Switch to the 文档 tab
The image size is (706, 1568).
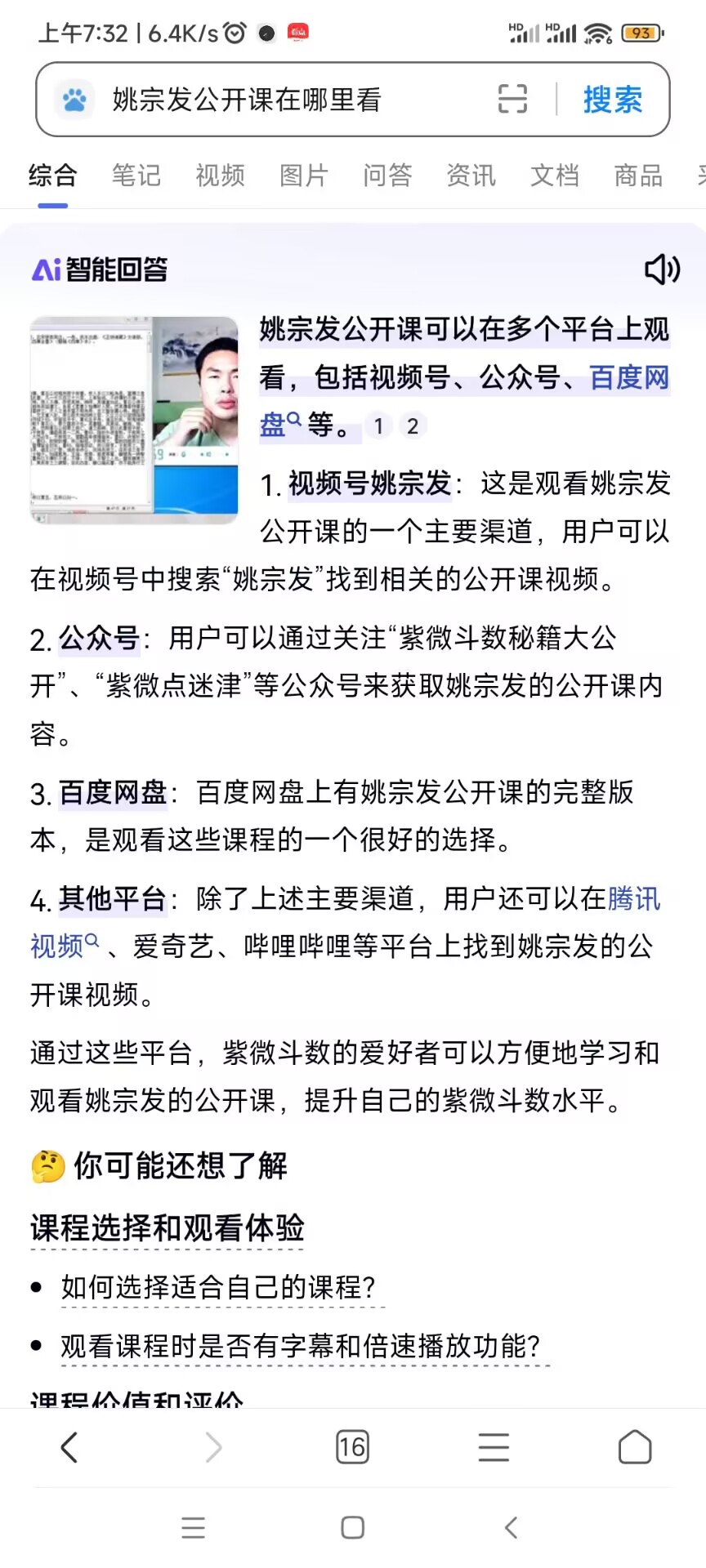tap(554, 175)
